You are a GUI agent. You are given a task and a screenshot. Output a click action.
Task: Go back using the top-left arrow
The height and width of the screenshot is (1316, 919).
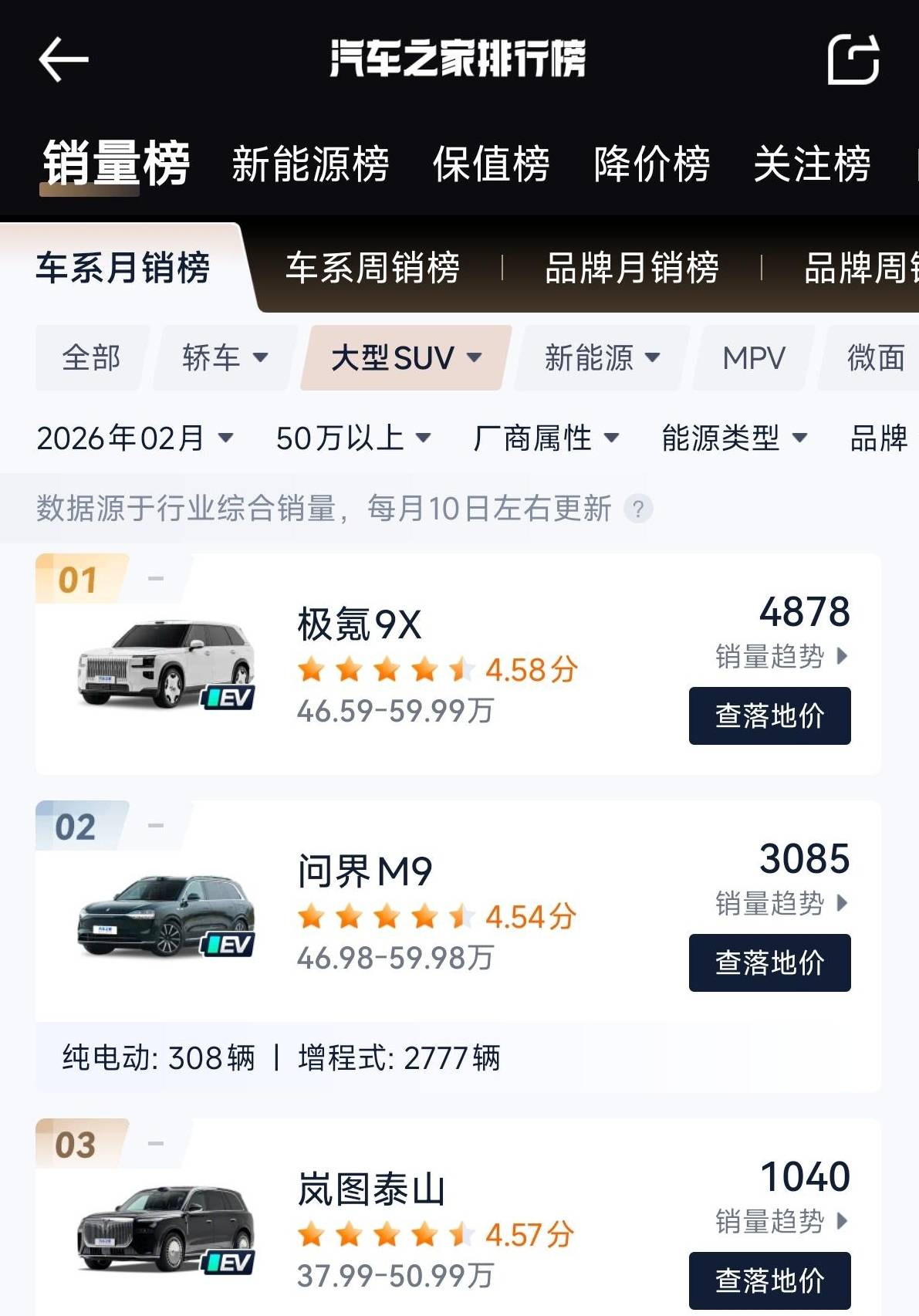pos(63,59)
